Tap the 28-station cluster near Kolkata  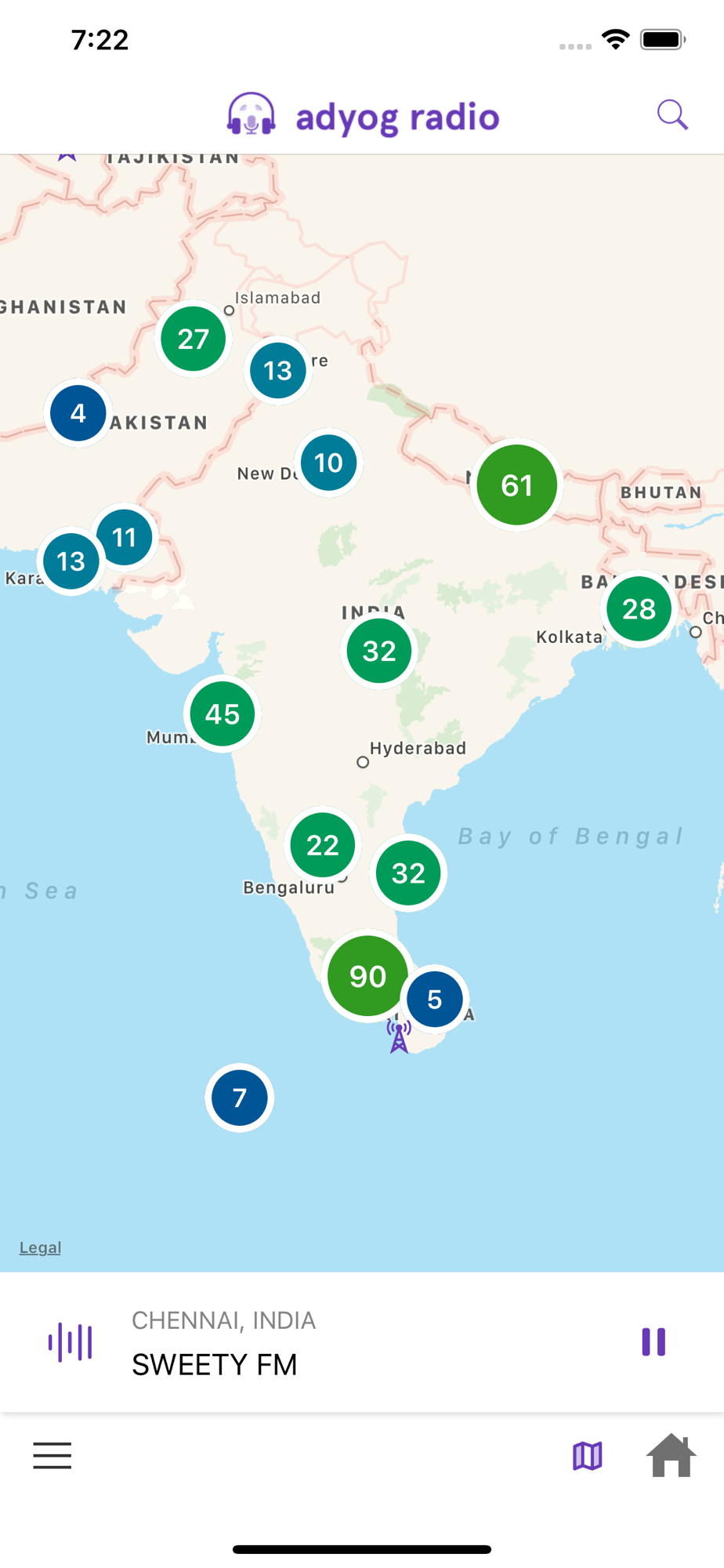click(639, 609)
